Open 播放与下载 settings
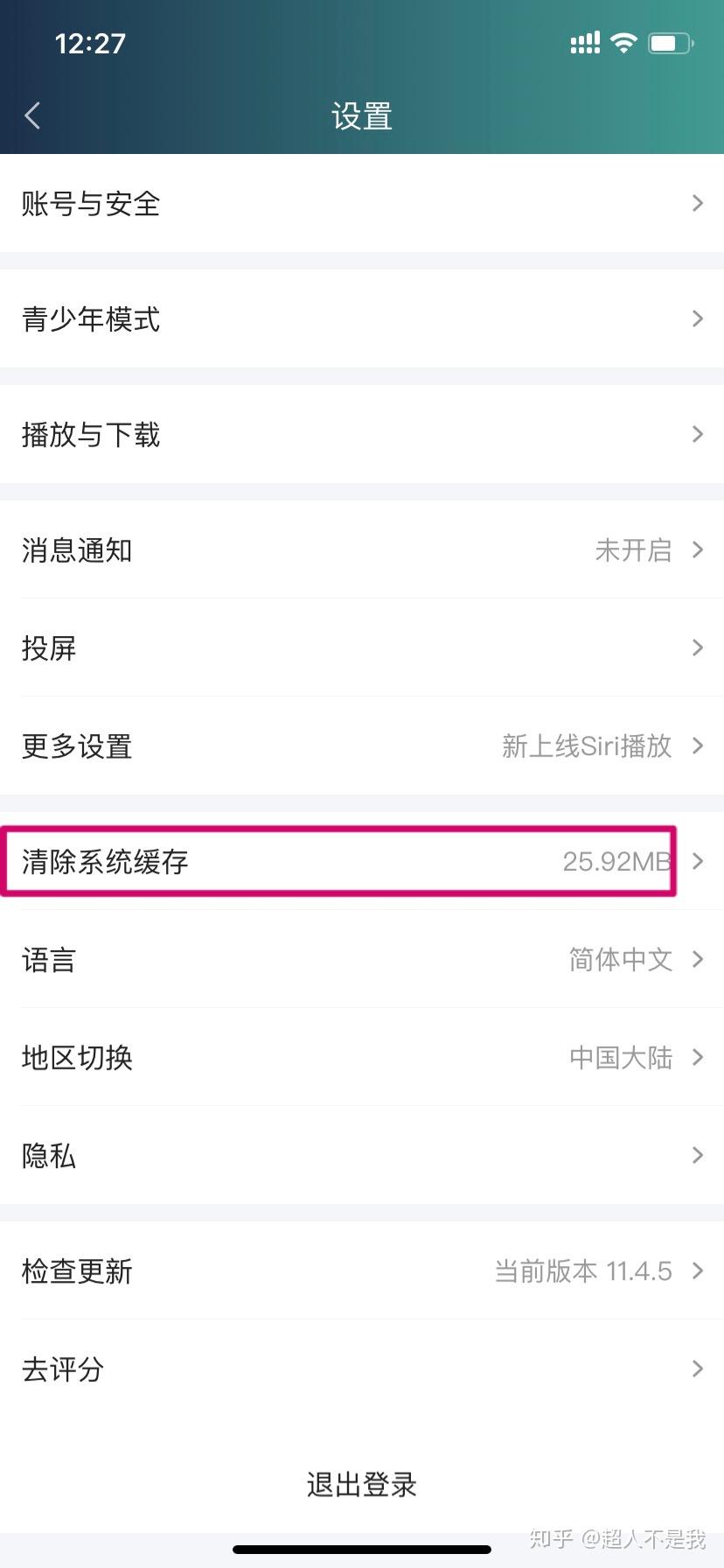 point(362,434)
